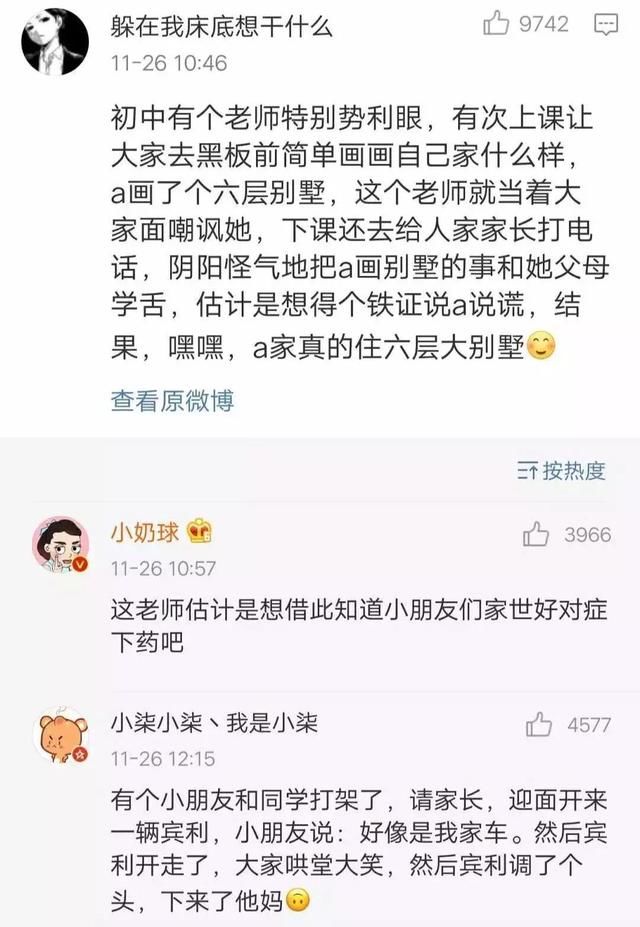The height and width of the screenshot is (927, 640).
Task: Open 小奶球's profile avatar
Action: point(62,547)
